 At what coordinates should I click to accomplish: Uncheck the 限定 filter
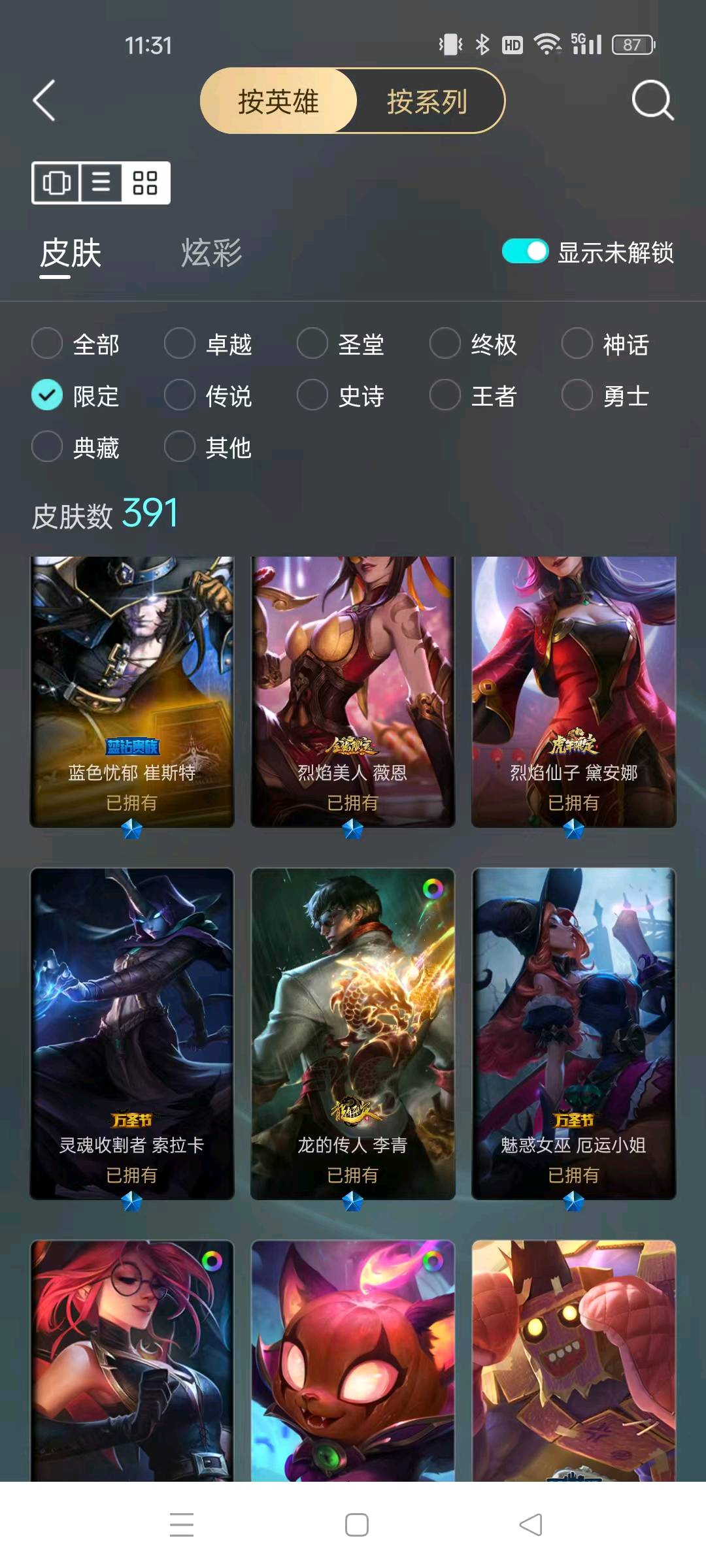(75, 395)
